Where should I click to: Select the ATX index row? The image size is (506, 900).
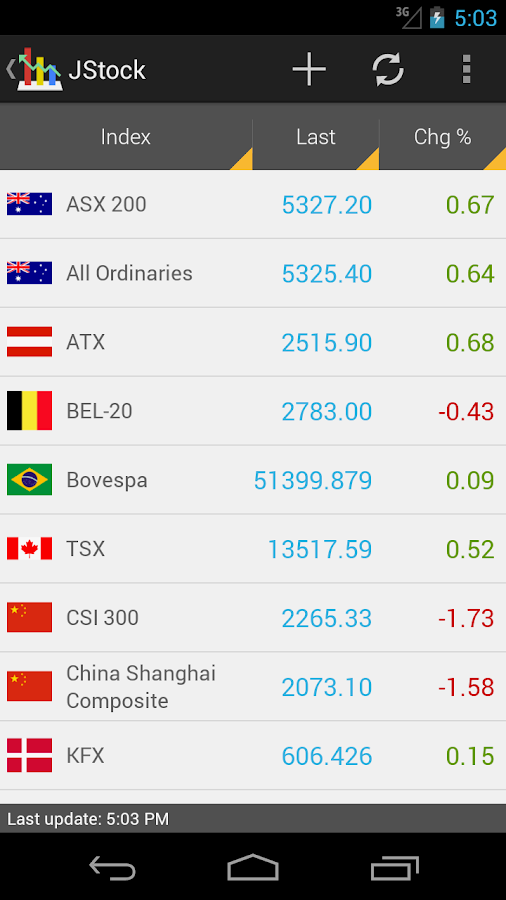(x=253, y=342)
